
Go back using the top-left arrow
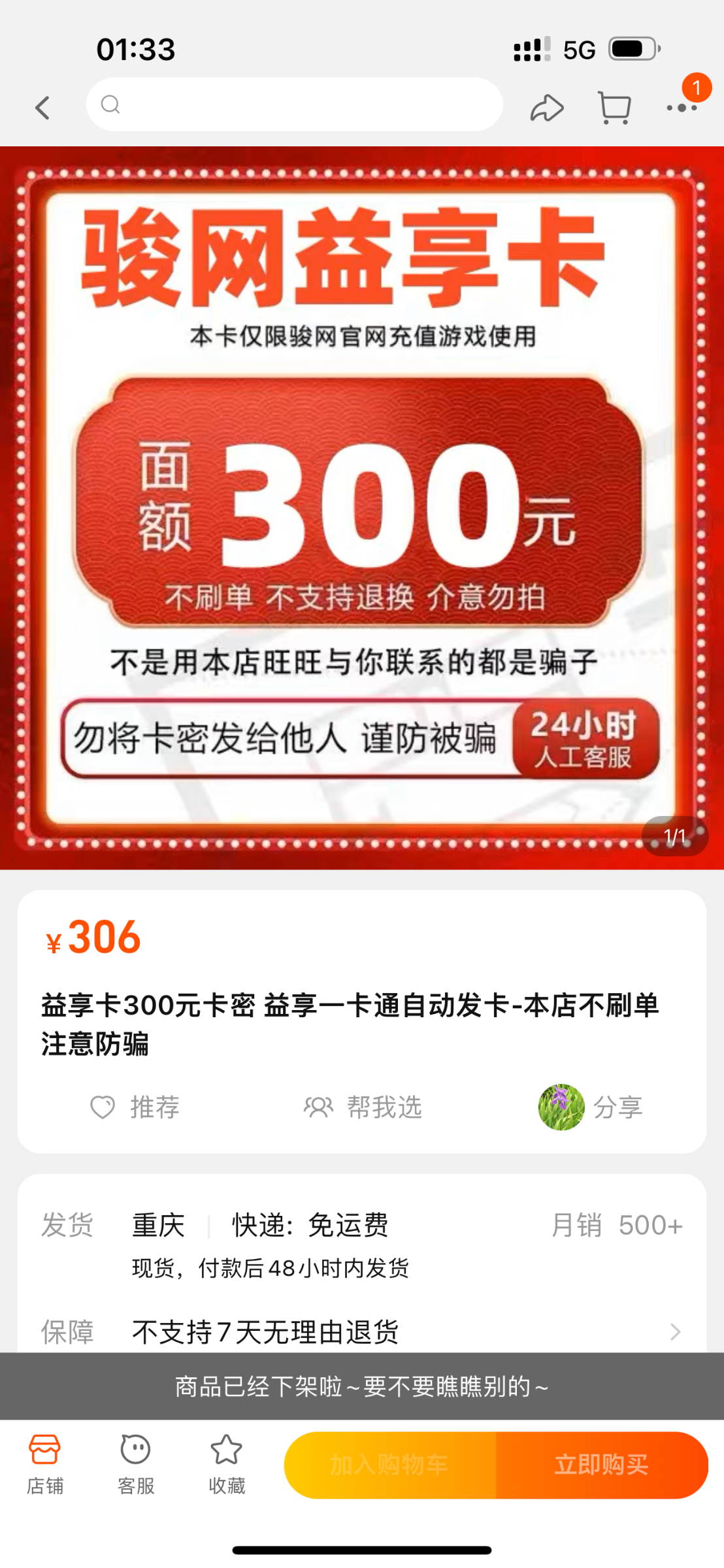click(x=43, y=108)
